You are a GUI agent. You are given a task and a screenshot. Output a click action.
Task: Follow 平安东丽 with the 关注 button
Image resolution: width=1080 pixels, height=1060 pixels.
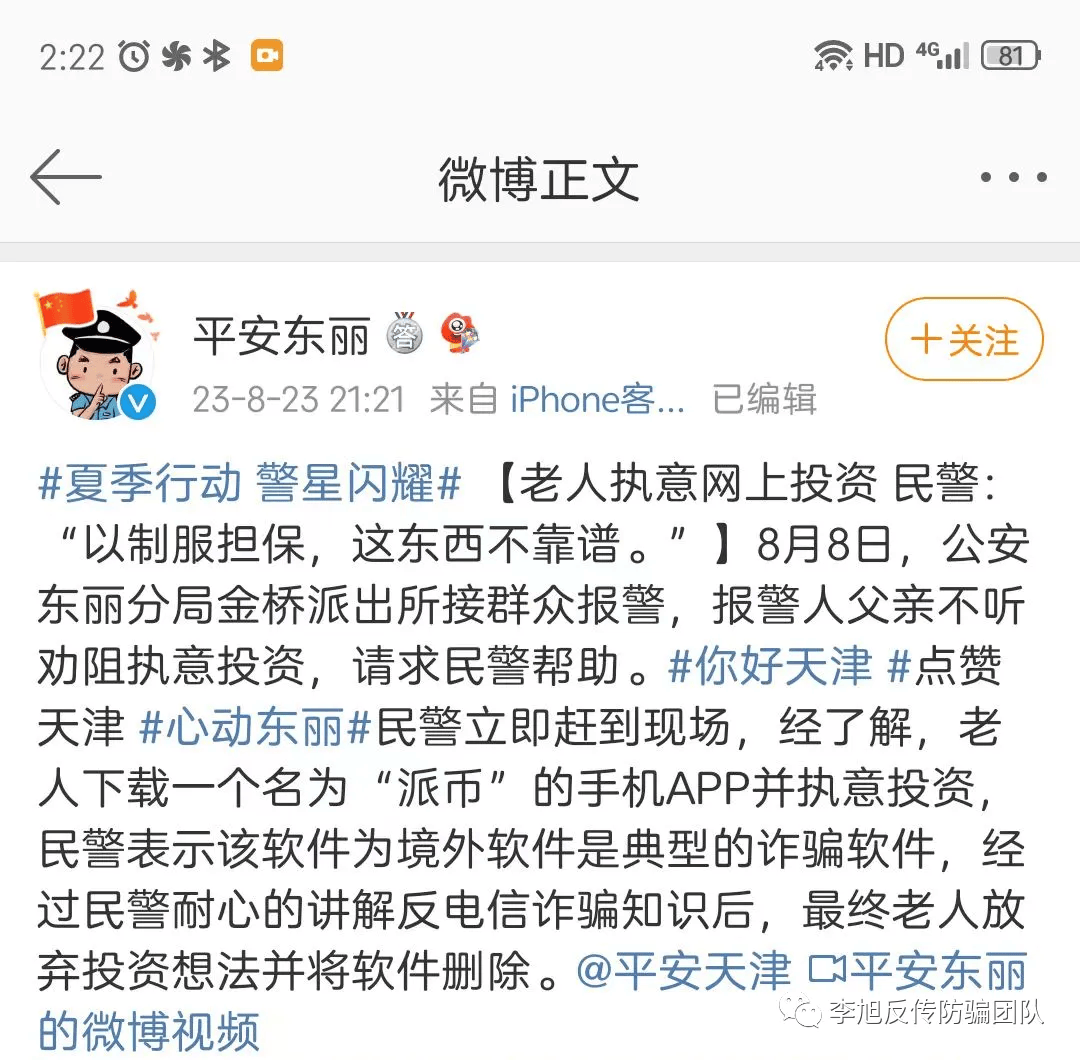tap(964, 340)
